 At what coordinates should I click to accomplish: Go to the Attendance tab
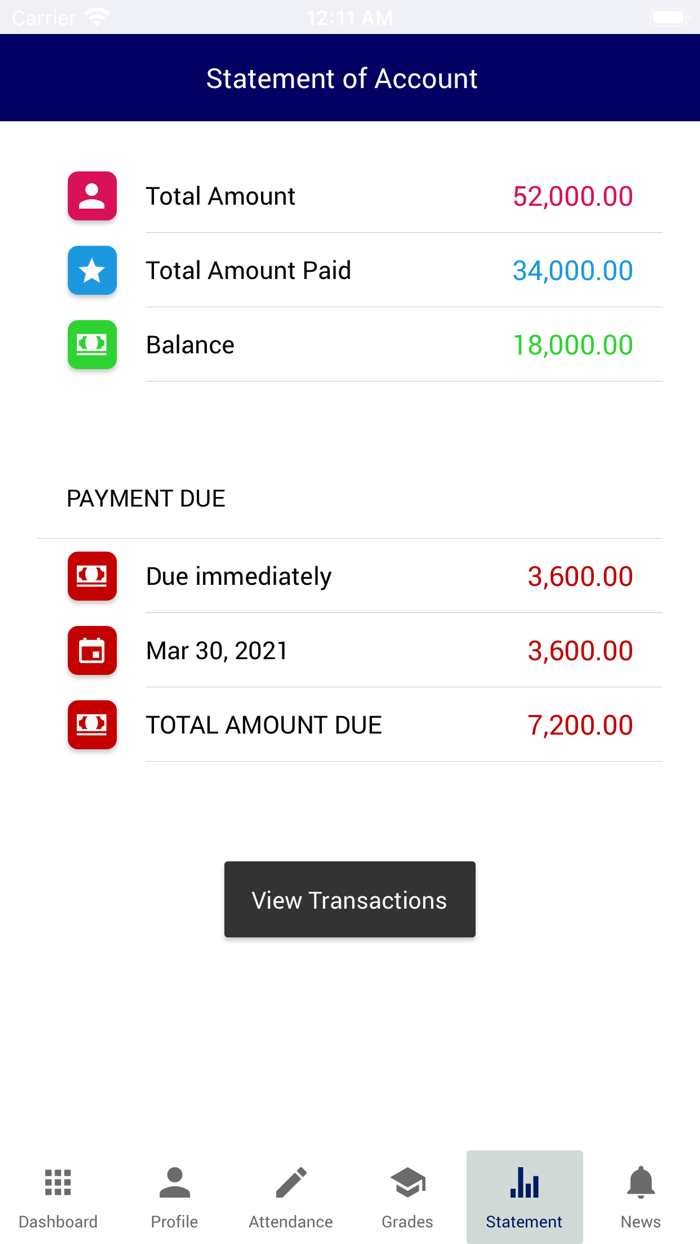[291, 1197]
